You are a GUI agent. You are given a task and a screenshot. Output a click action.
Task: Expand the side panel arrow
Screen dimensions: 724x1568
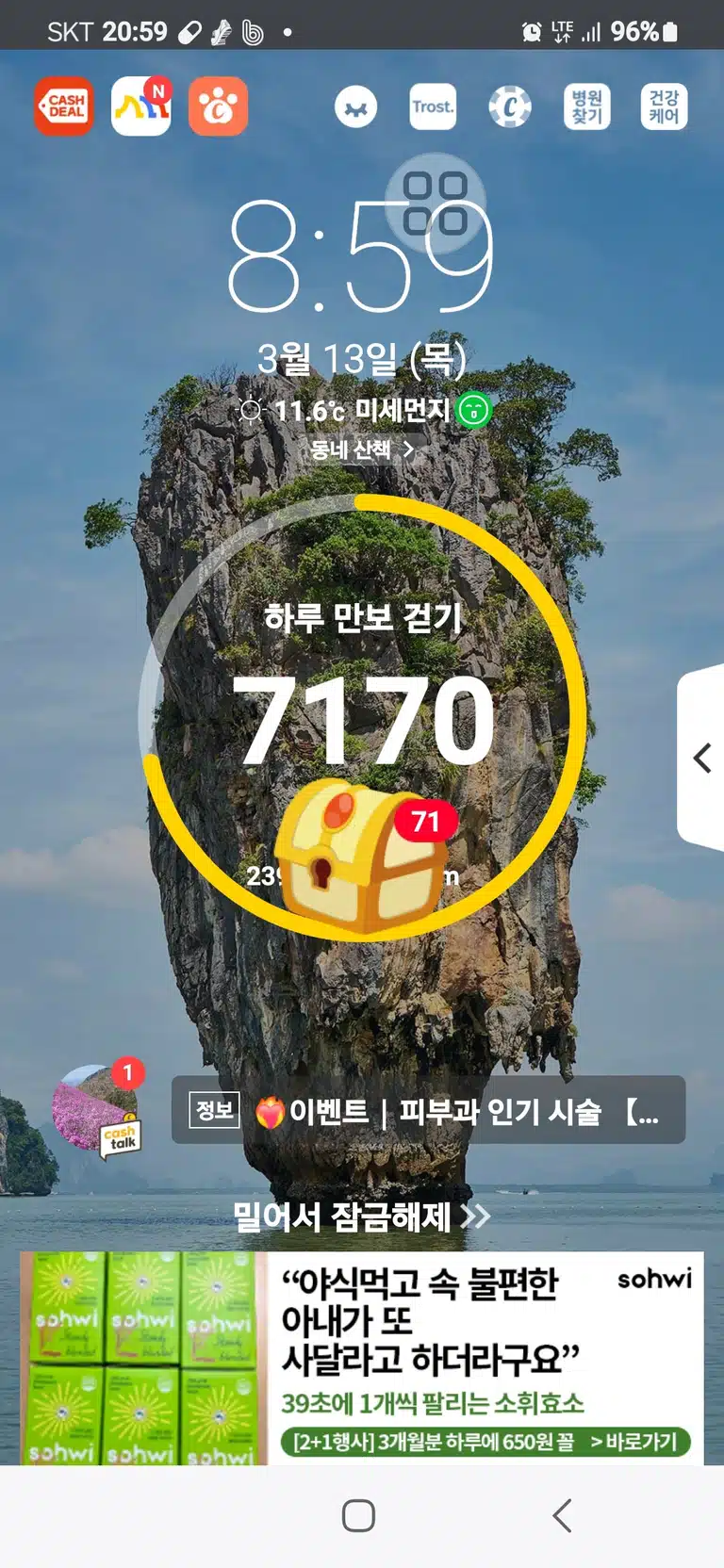coord(701,758)
